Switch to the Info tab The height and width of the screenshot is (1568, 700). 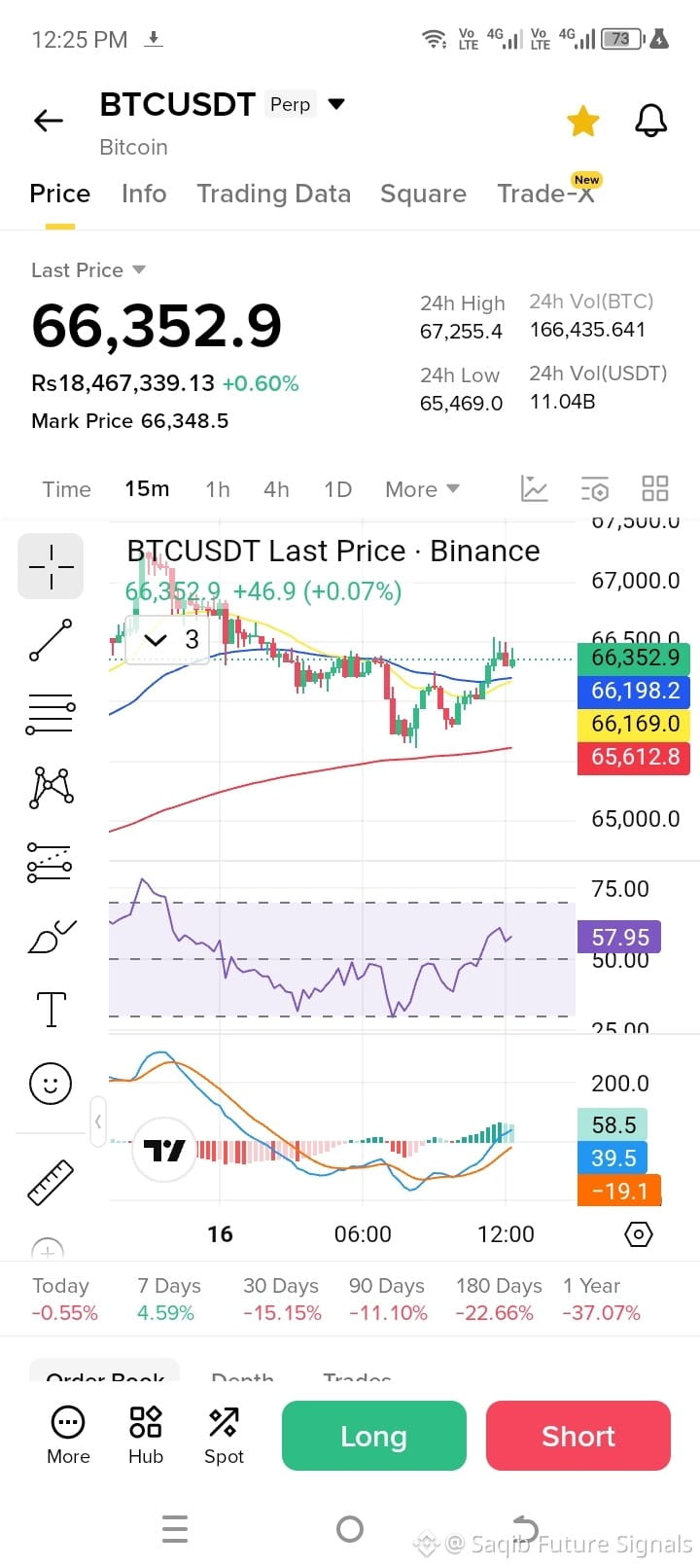point(144,194)
